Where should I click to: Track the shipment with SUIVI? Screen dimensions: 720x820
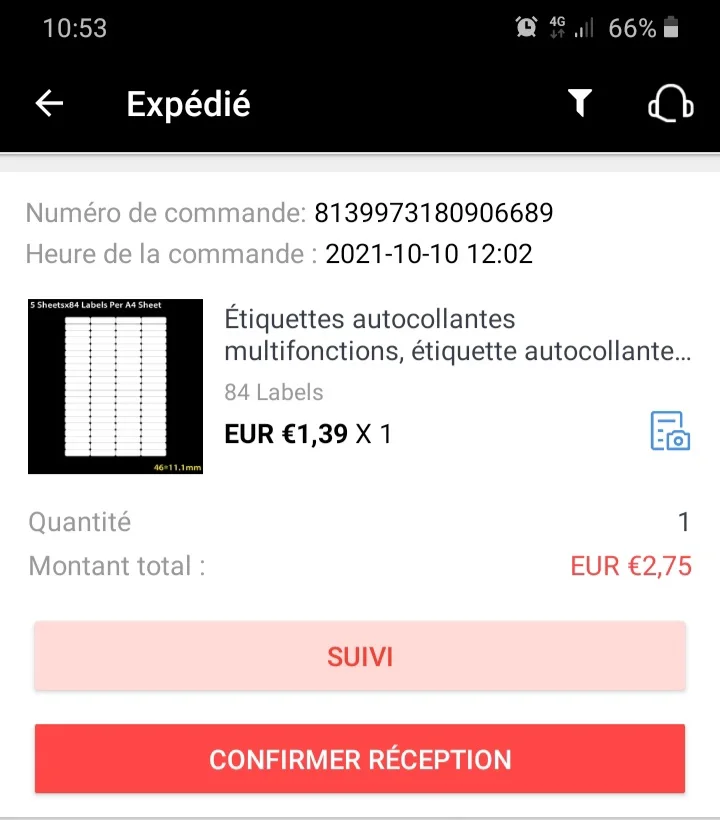(x=360, y=657)
